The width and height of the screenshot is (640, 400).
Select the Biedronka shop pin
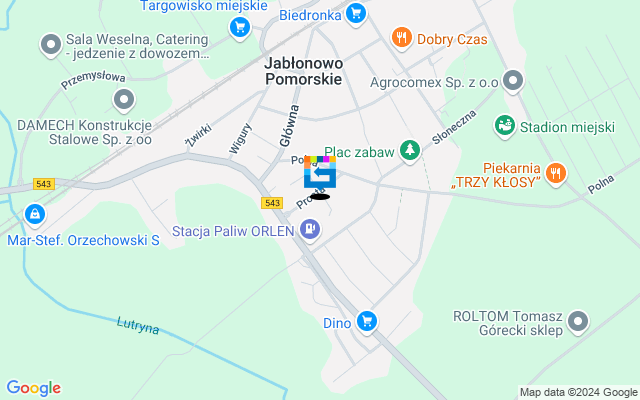coord(355,13)
